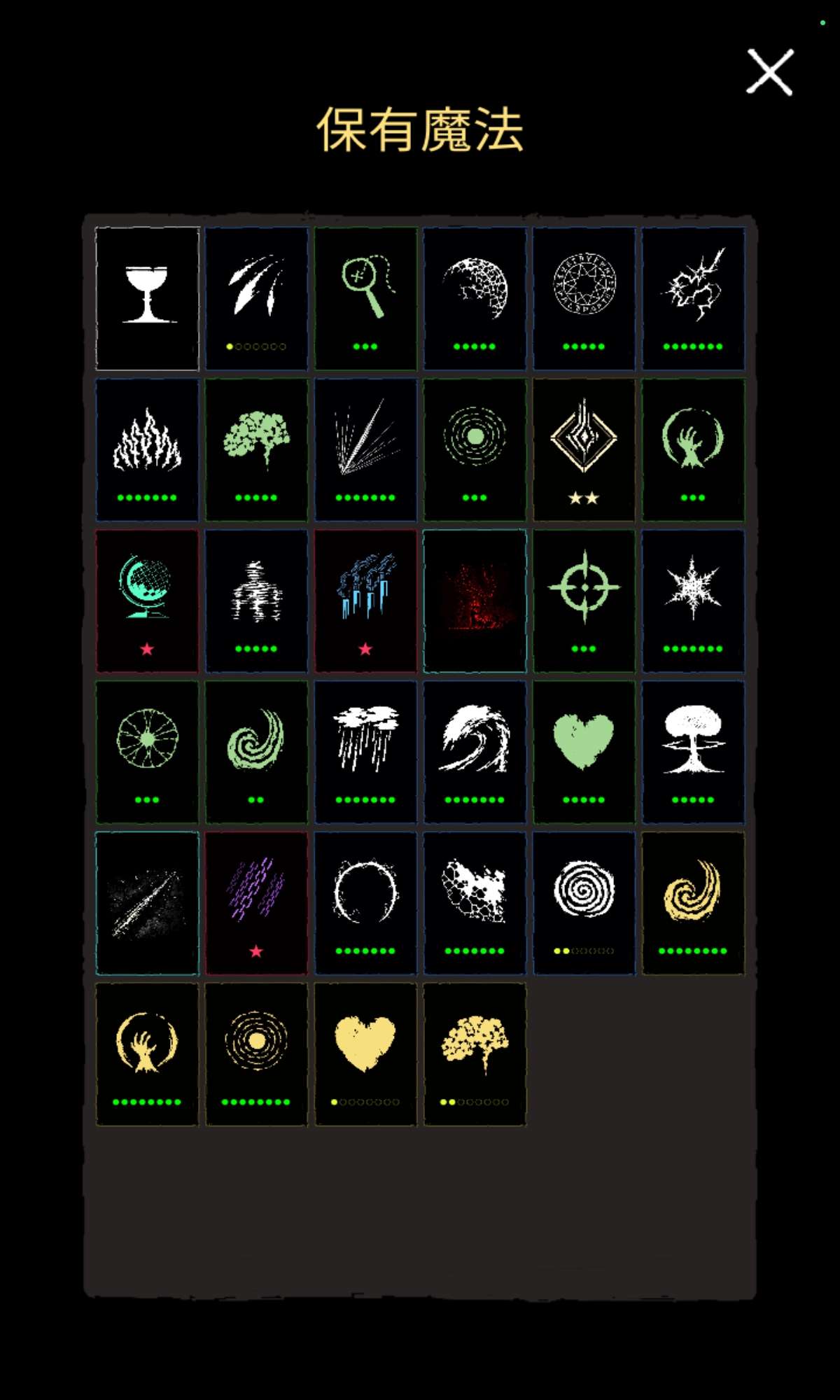840x1400 pixels.
Task: Close the owned magic screen
Action: pos(769,71)
